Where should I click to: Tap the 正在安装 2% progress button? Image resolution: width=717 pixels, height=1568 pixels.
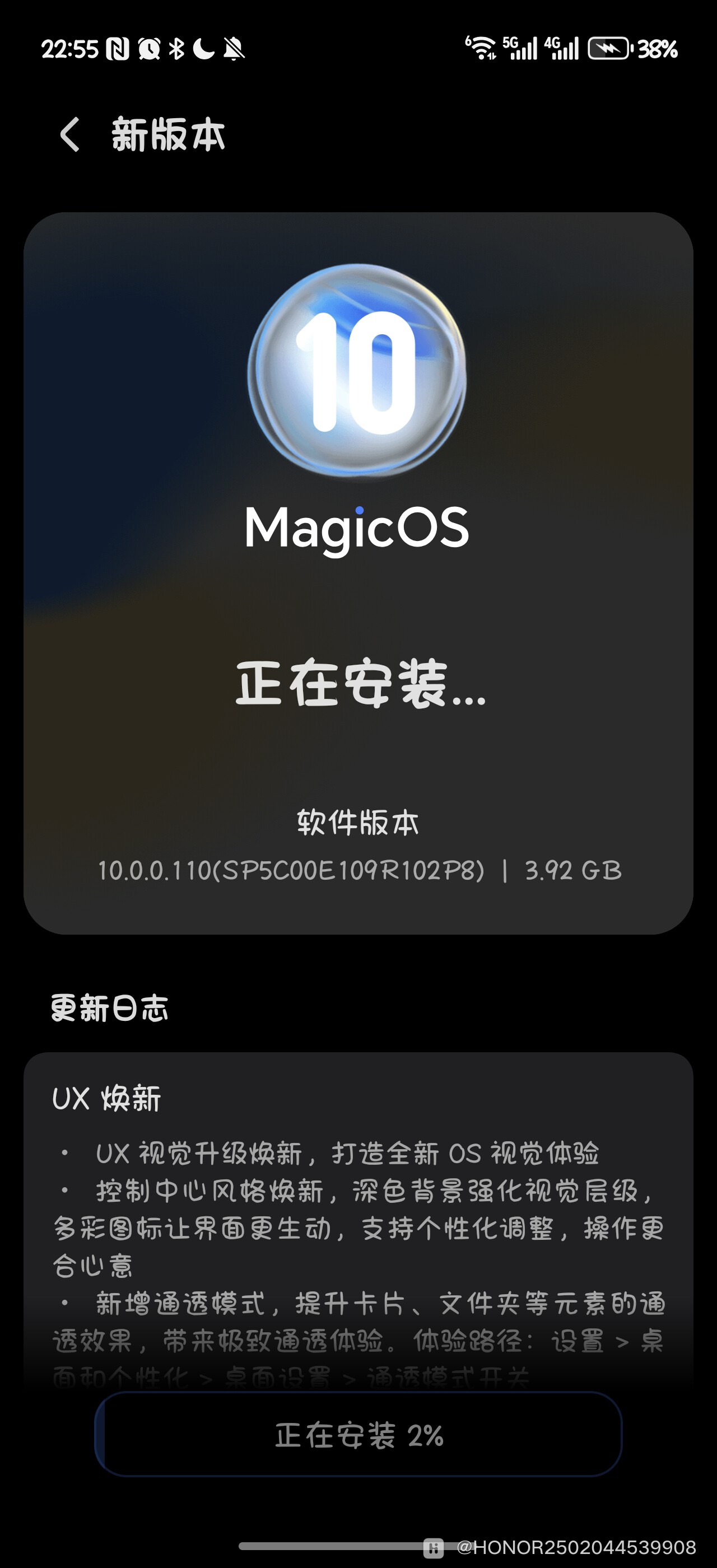click(358, 1435)
